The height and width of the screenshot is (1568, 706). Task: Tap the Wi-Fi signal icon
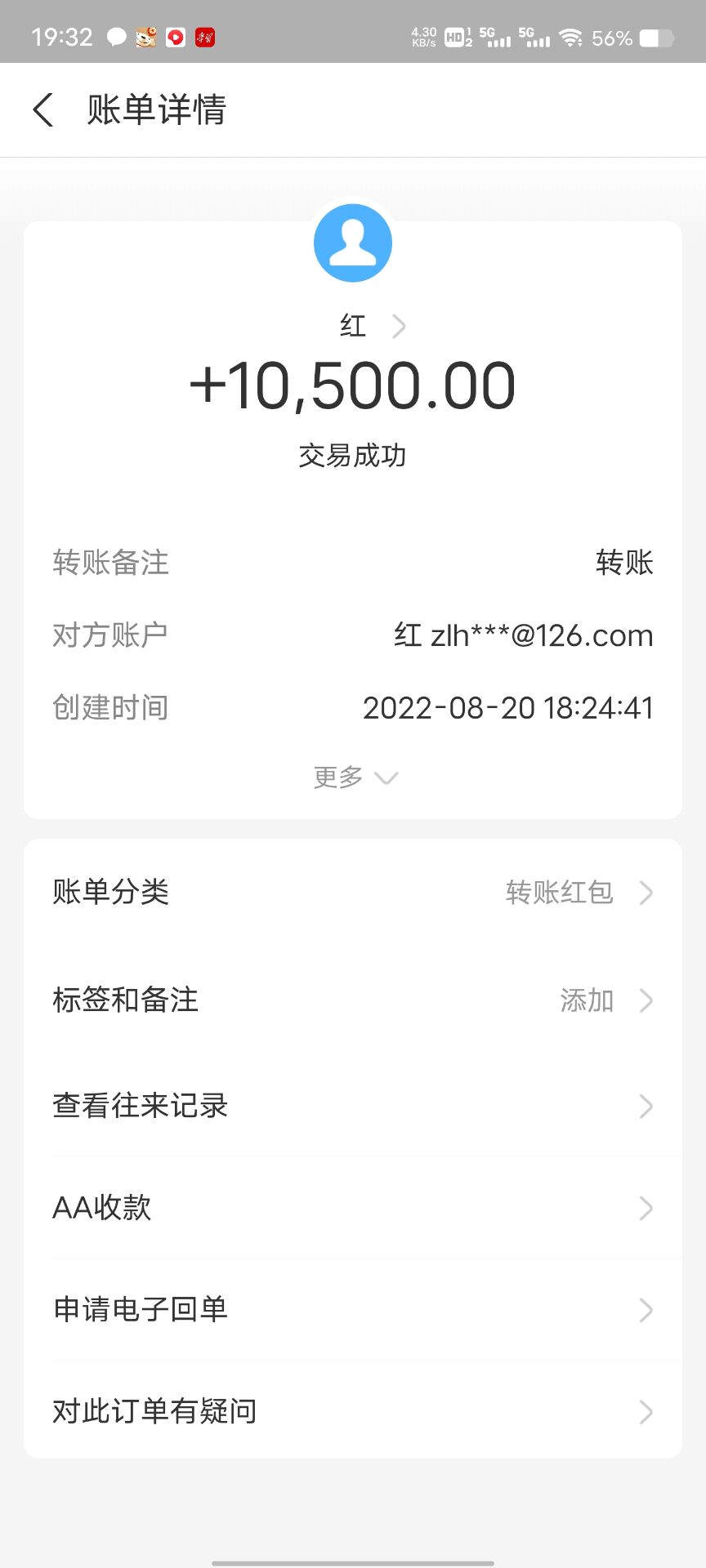570,36
